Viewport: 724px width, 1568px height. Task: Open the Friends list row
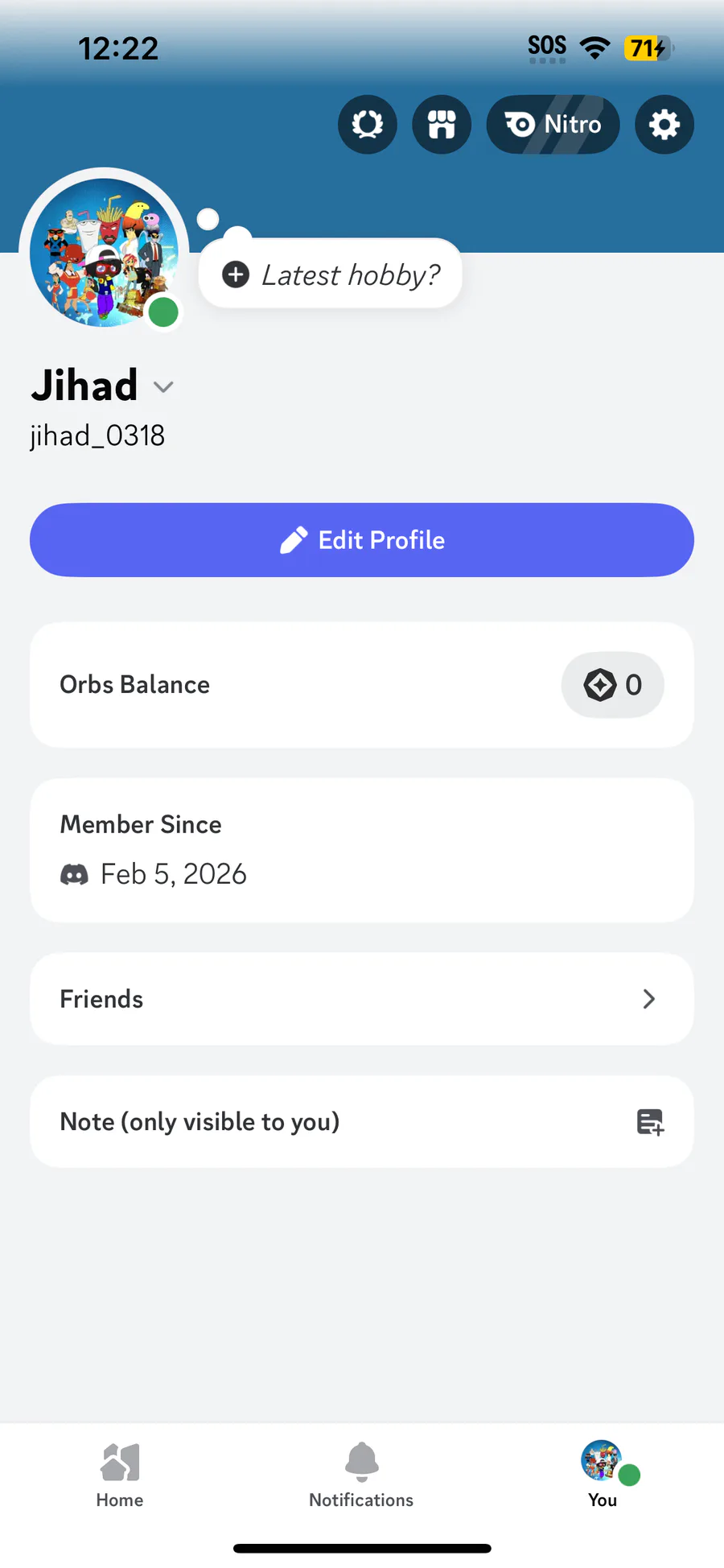pos(362,999)
